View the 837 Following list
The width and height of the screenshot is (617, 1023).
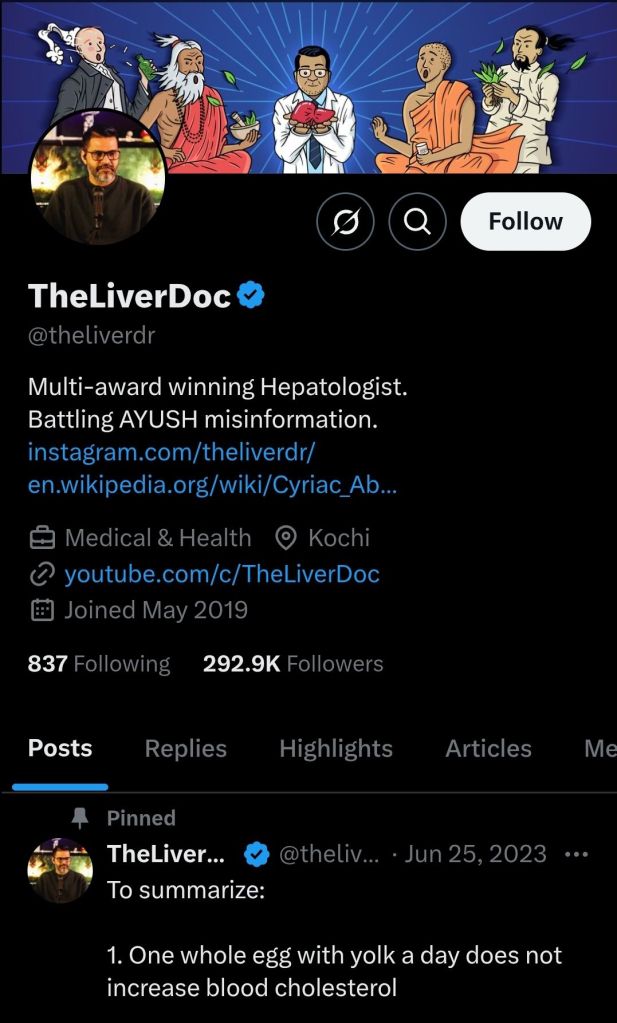(99, 663)
